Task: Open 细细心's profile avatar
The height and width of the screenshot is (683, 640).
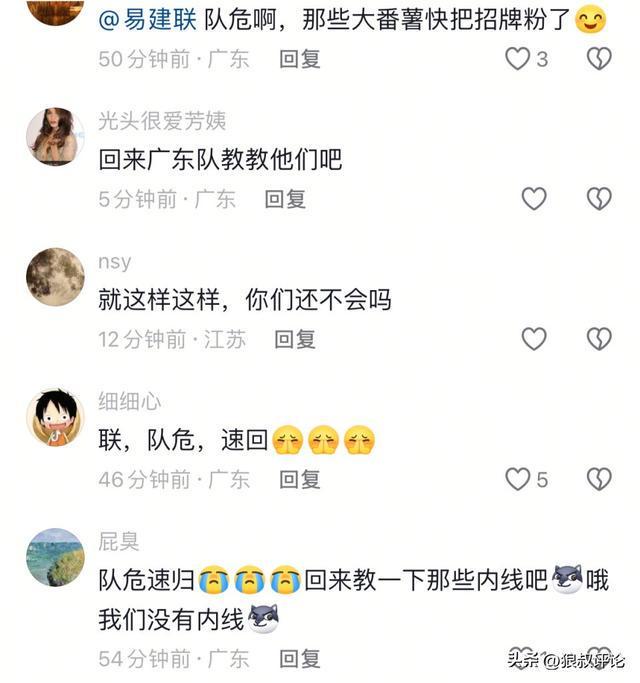Action: click(54, 417)
